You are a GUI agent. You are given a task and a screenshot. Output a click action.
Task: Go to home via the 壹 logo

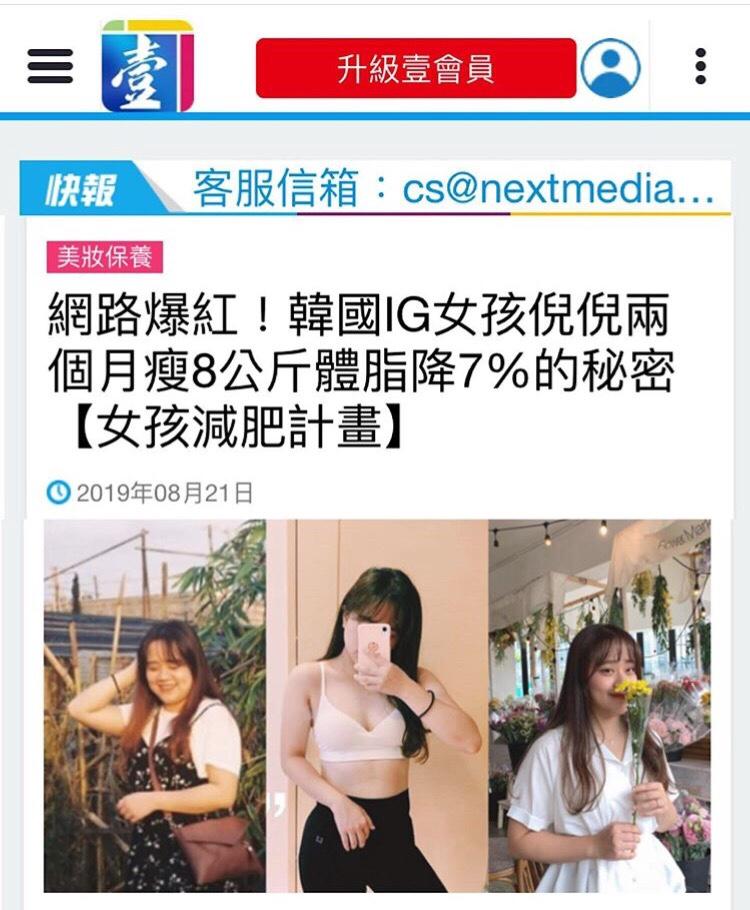(147, 66)
